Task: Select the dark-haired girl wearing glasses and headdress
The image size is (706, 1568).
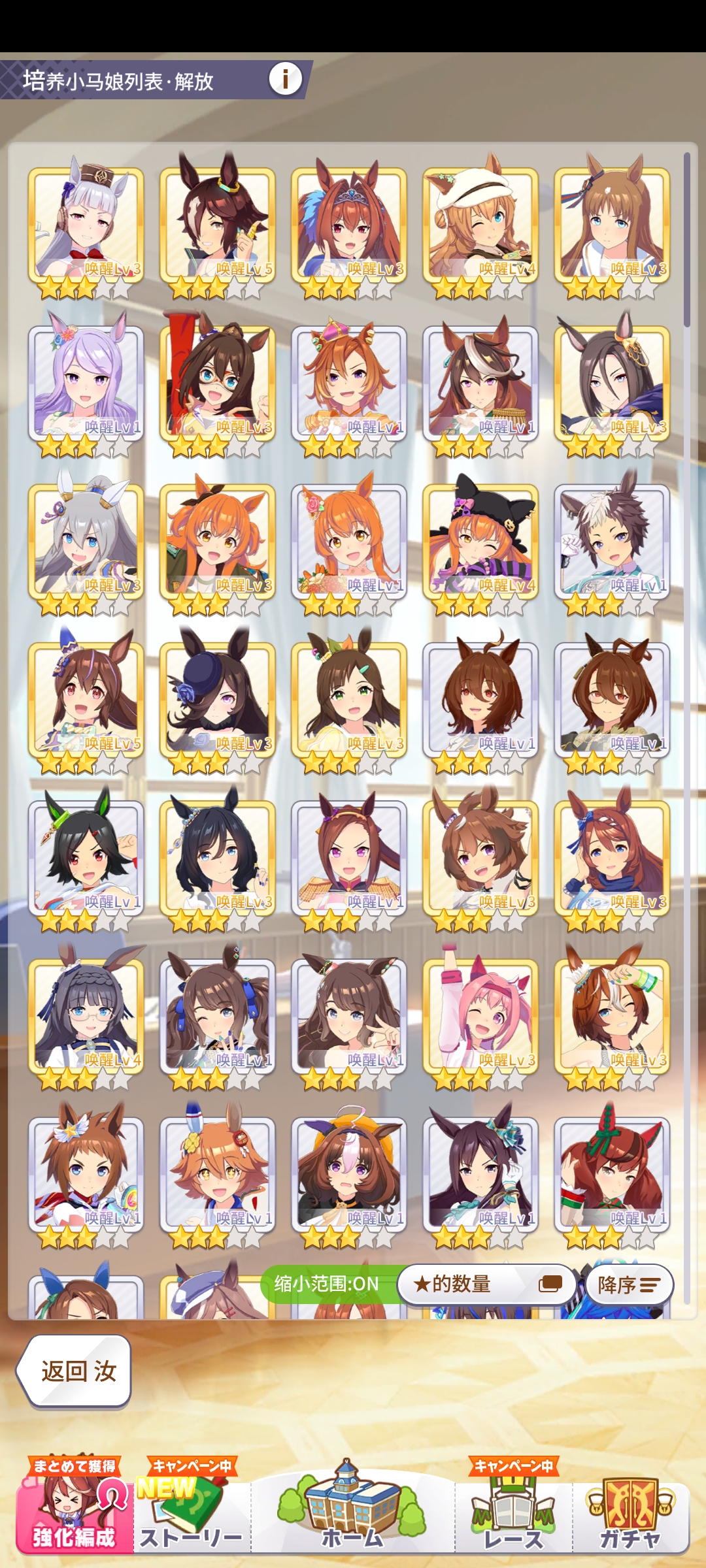Action: [86, 1016]
